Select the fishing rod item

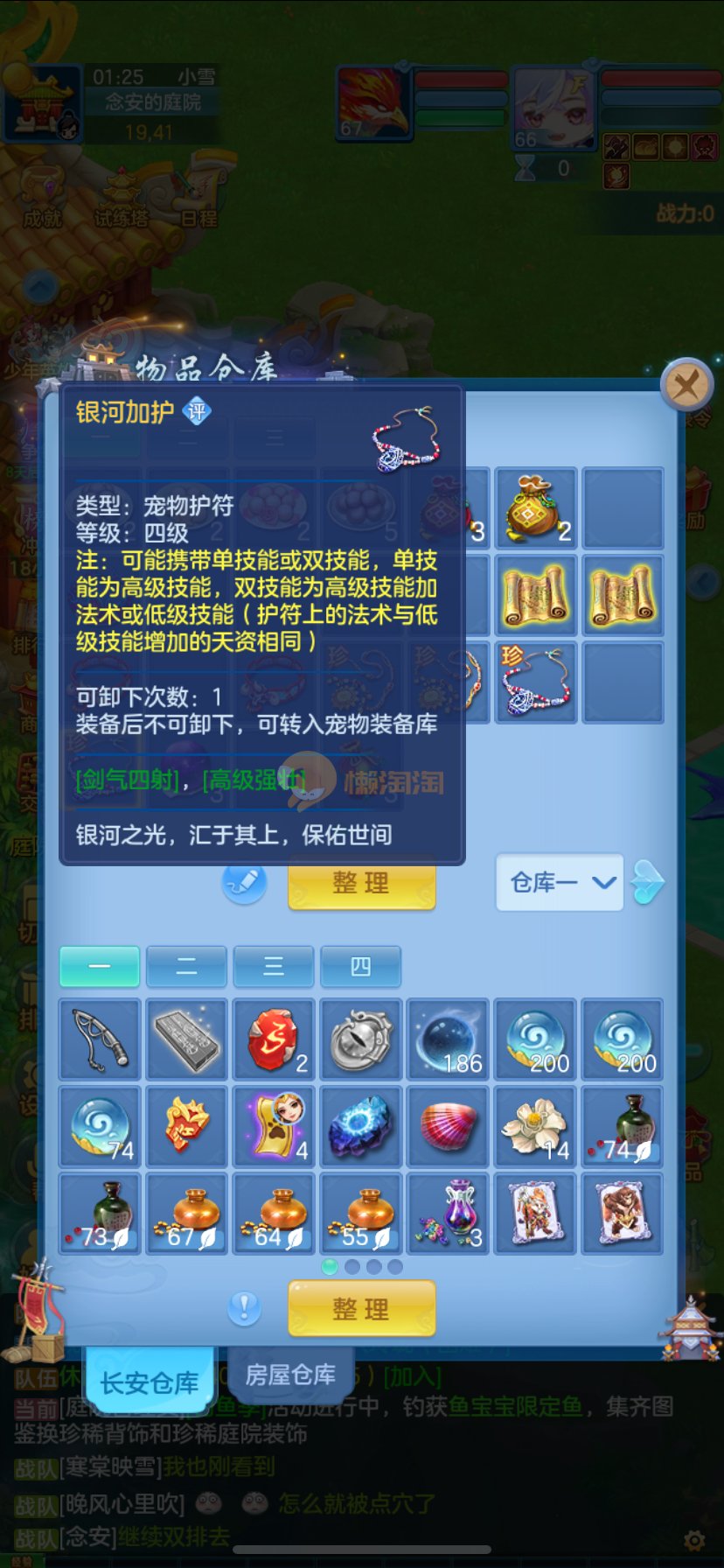(100, 1039)
